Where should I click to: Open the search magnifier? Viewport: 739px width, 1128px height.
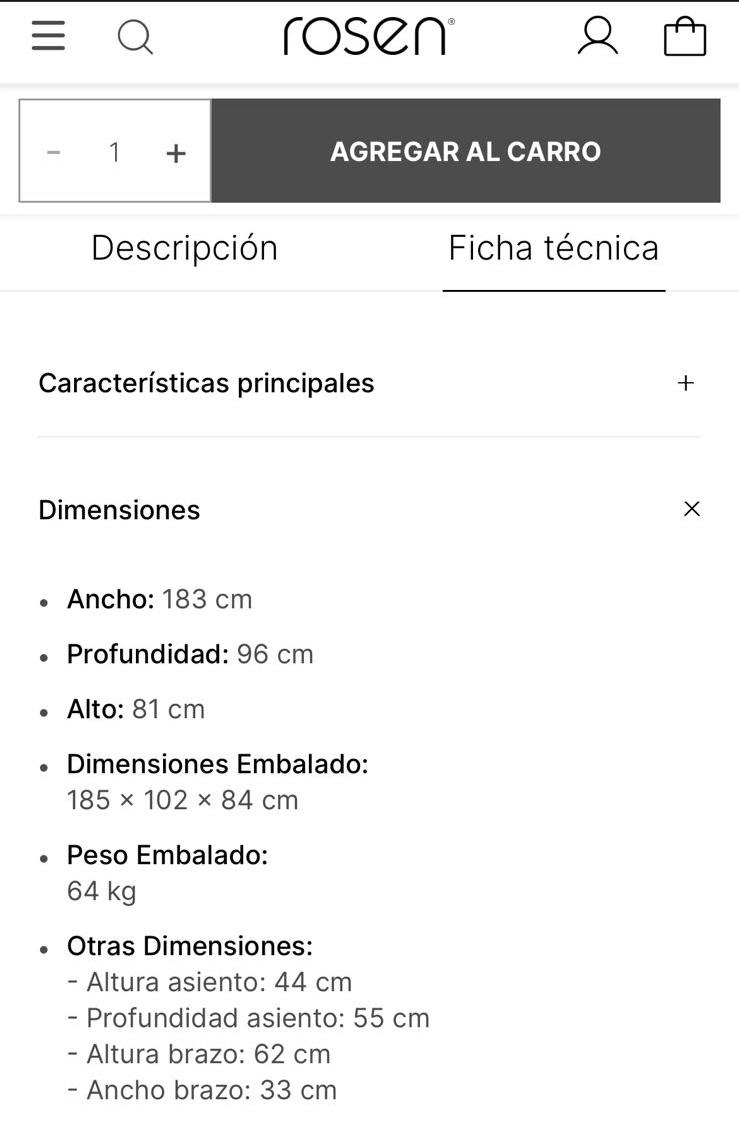coord(135,37)
